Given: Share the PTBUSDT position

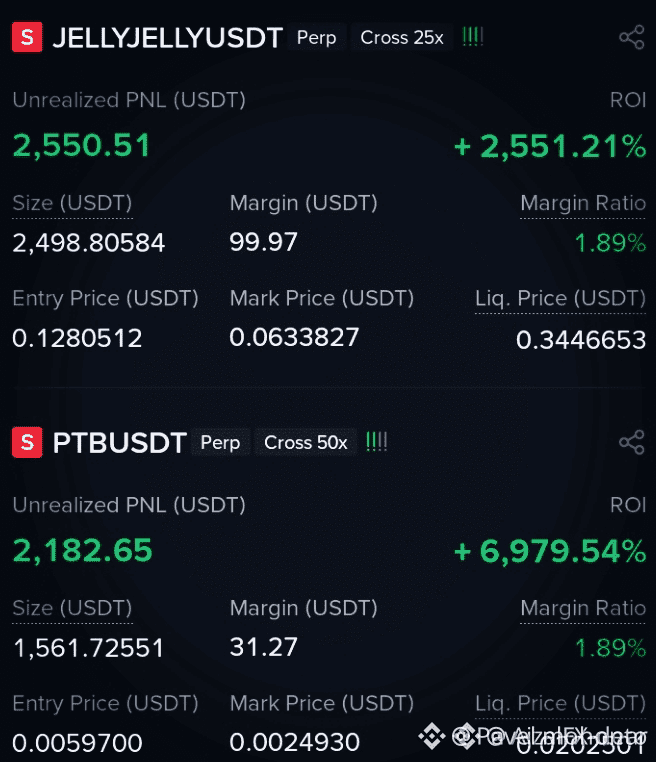Looking at the screenshot, I should coord(631,442).
